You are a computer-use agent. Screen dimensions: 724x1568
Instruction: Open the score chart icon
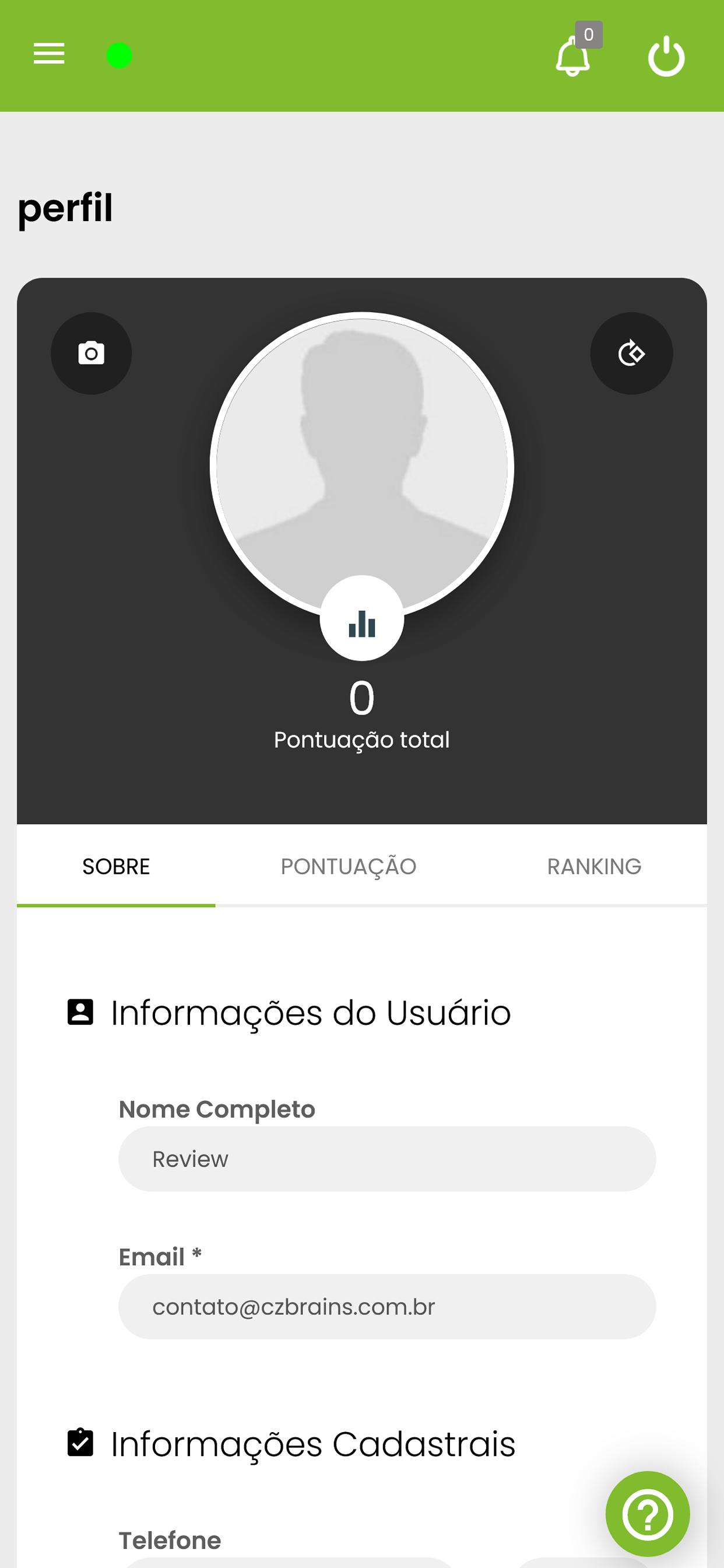pyautogui.click(x=362, y=618)
